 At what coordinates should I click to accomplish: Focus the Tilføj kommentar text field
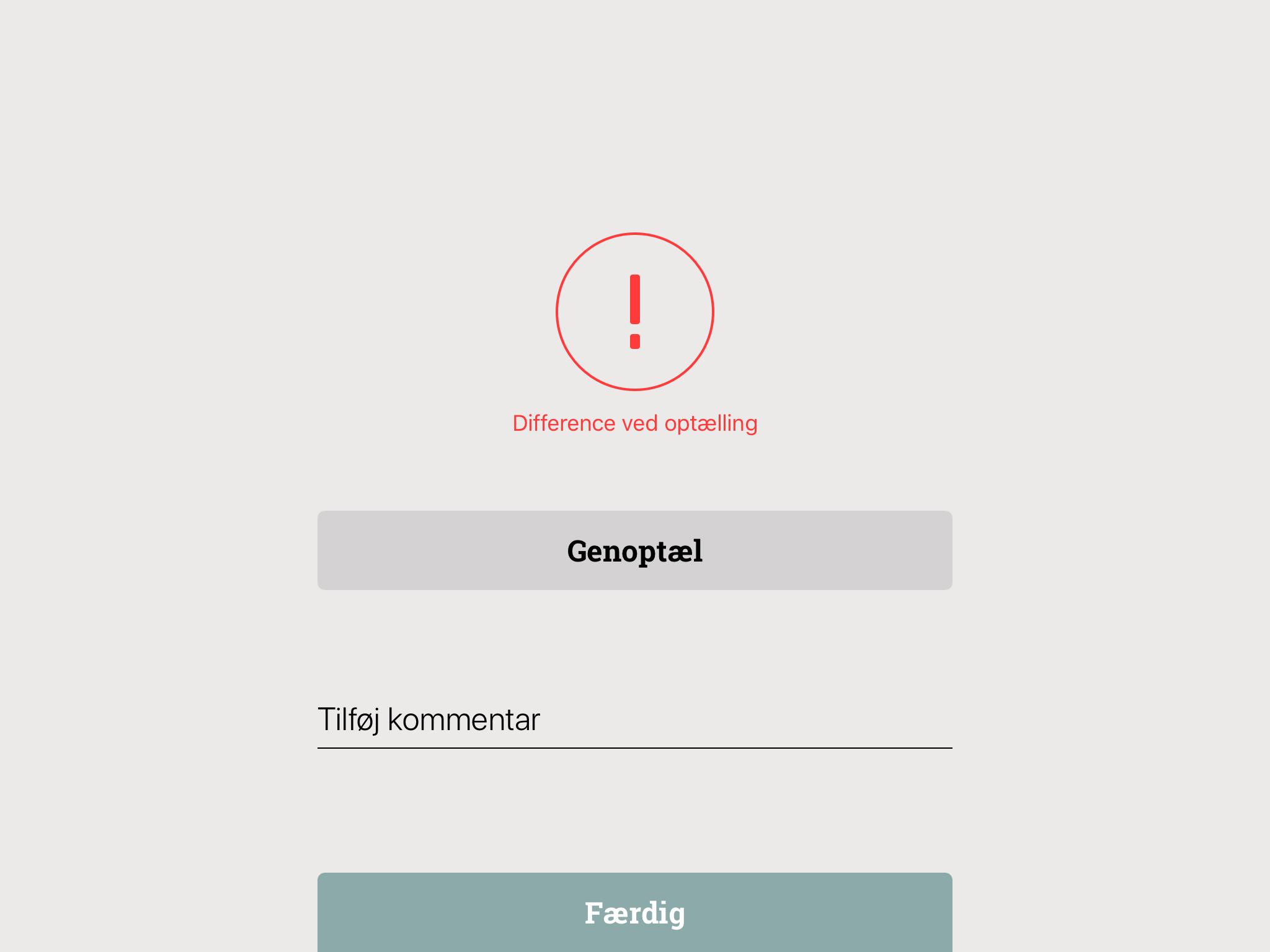(634, 720)
